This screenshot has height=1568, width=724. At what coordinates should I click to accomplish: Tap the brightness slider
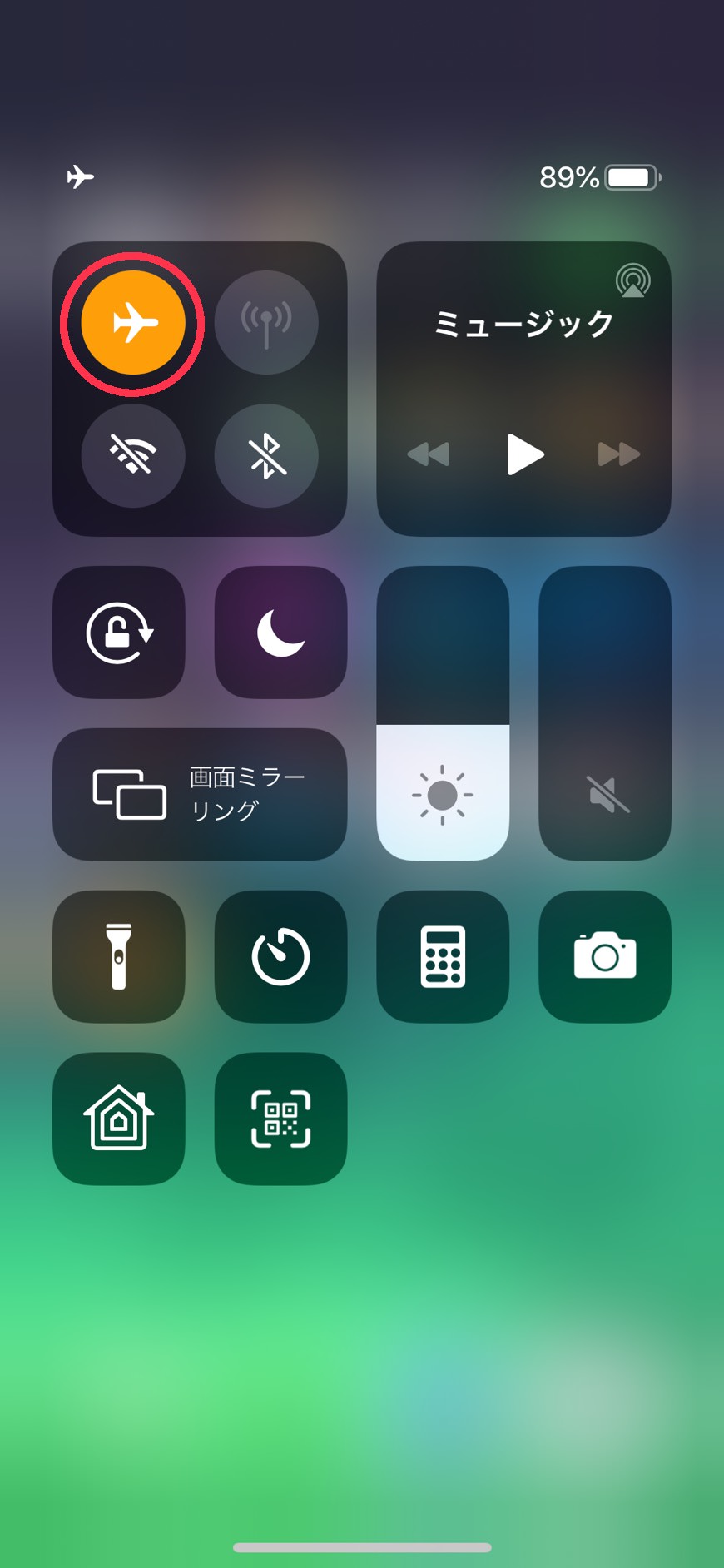[443, 712]
